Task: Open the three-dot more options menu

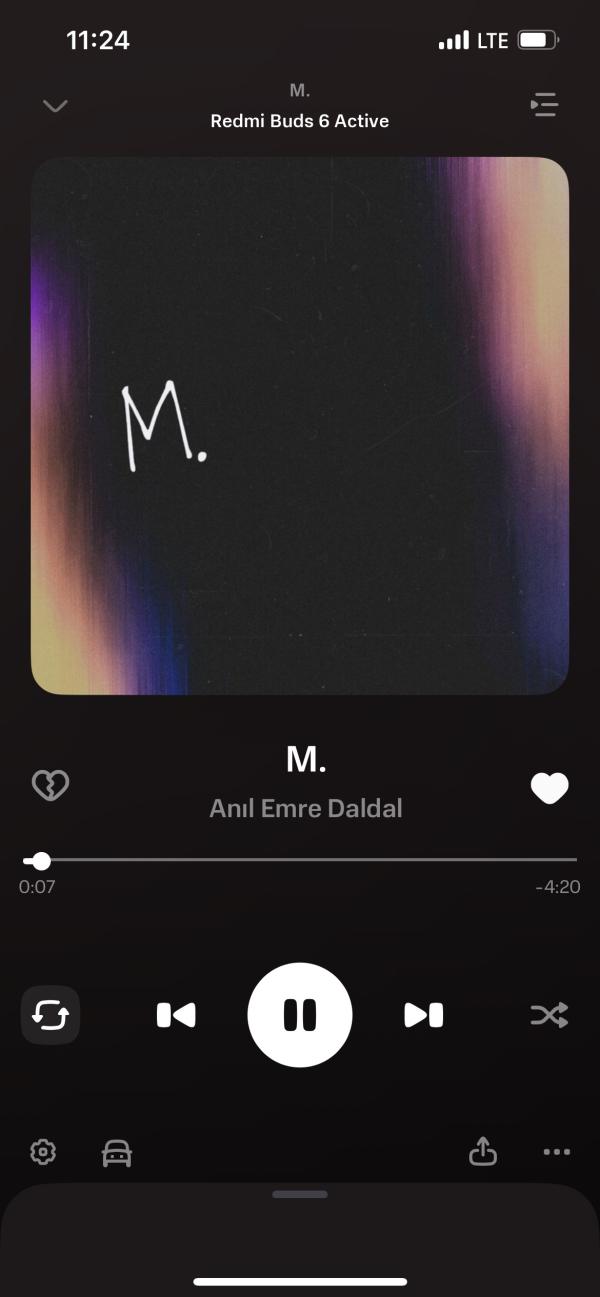Action: 557,1152
